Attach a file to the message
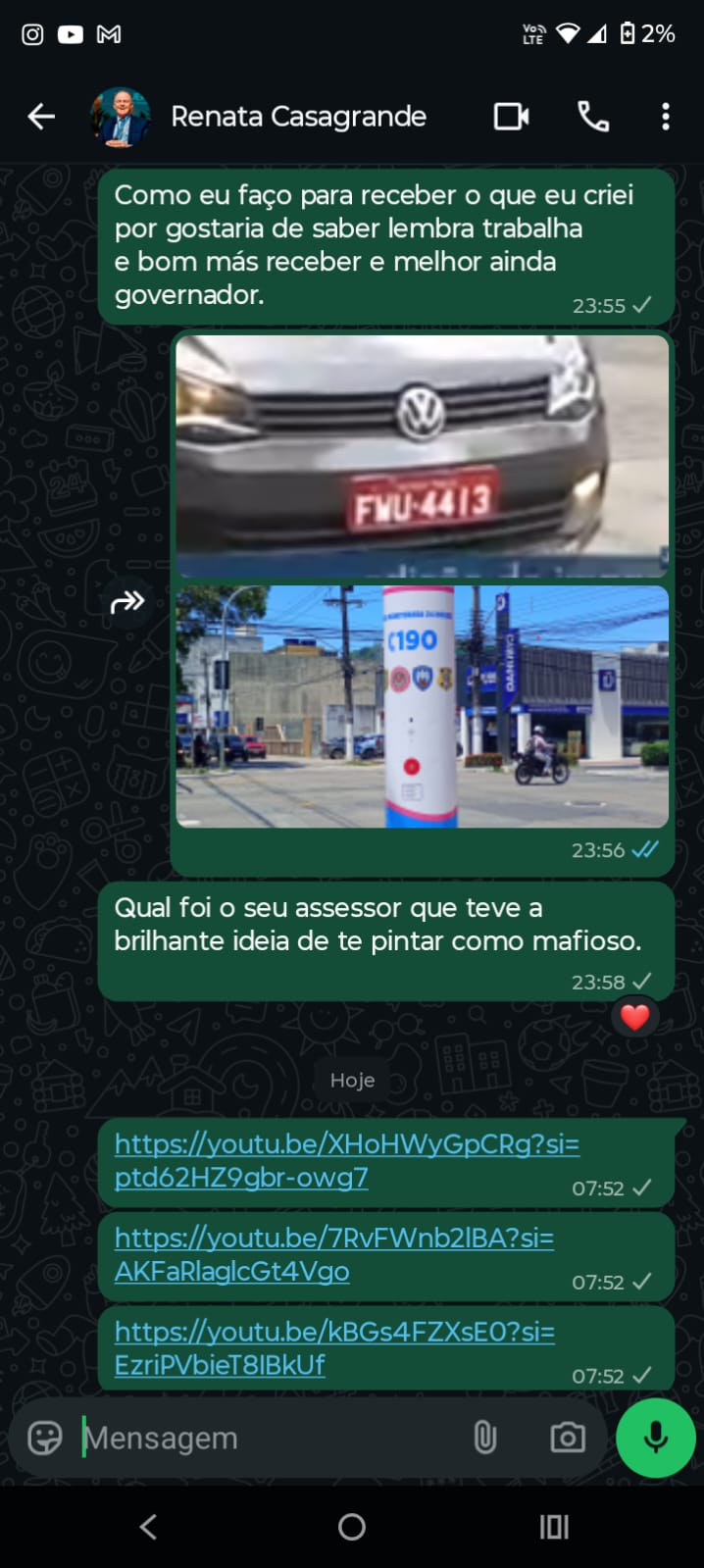 pos(484,1439)
